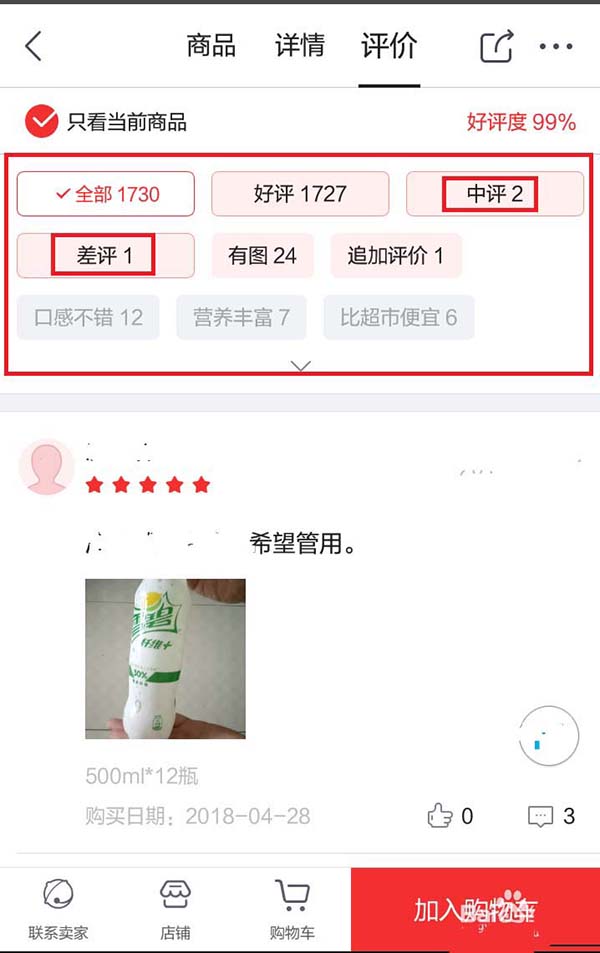View 追加评价 1 reviews

395,255
